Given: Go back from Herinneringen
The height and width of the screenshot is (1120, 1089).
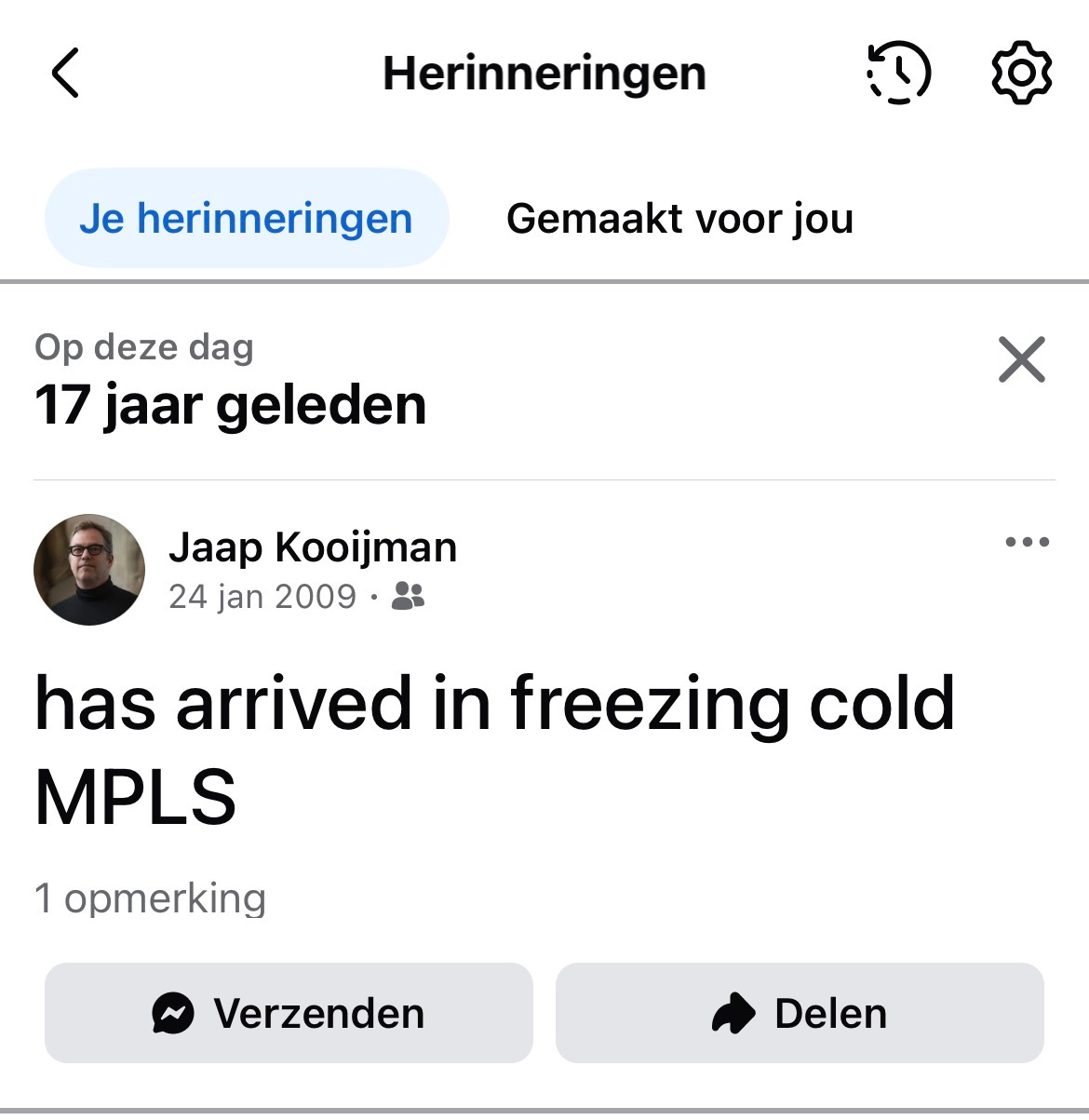Looking at the screenshot, I should coord(65,73).
